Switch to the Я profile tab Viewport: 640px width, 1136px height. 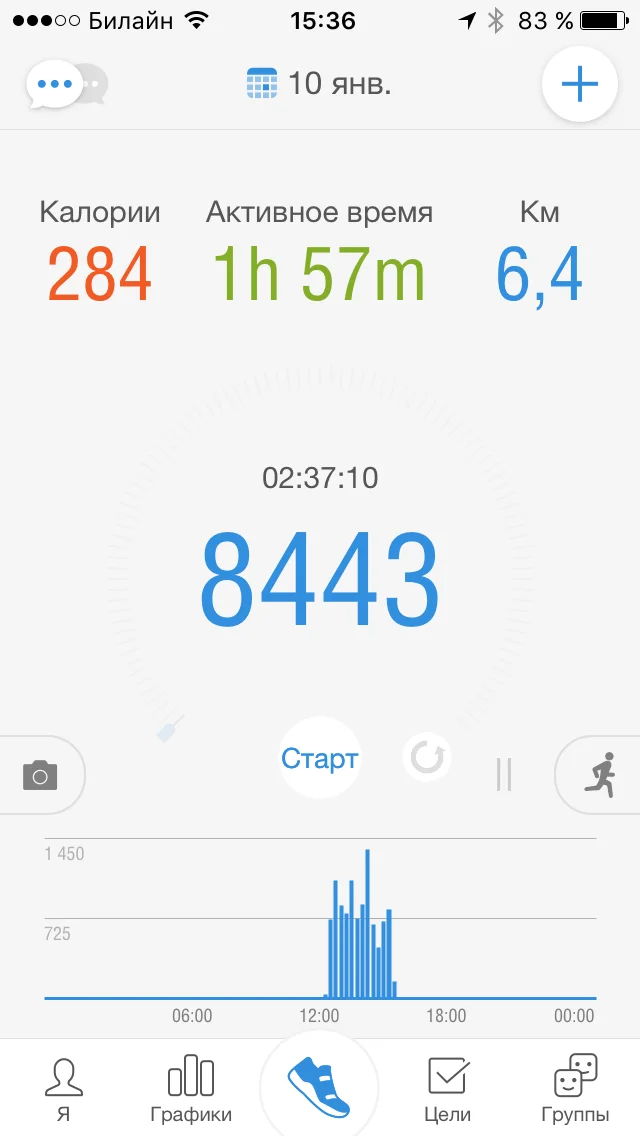[63, 1089]
